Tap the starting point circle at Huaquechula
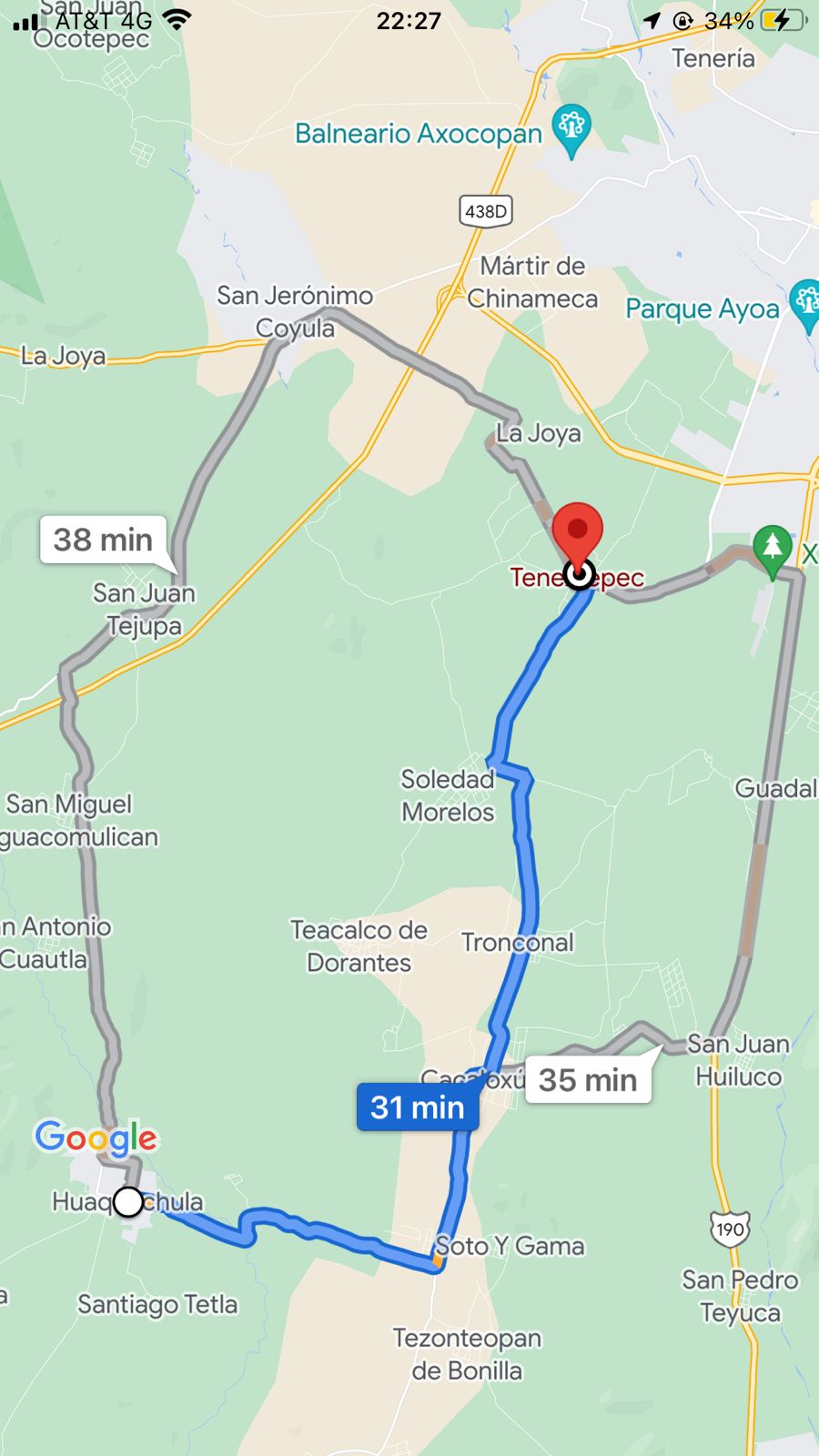Viewport: 819px width, 1456px height. (128, 1202)
